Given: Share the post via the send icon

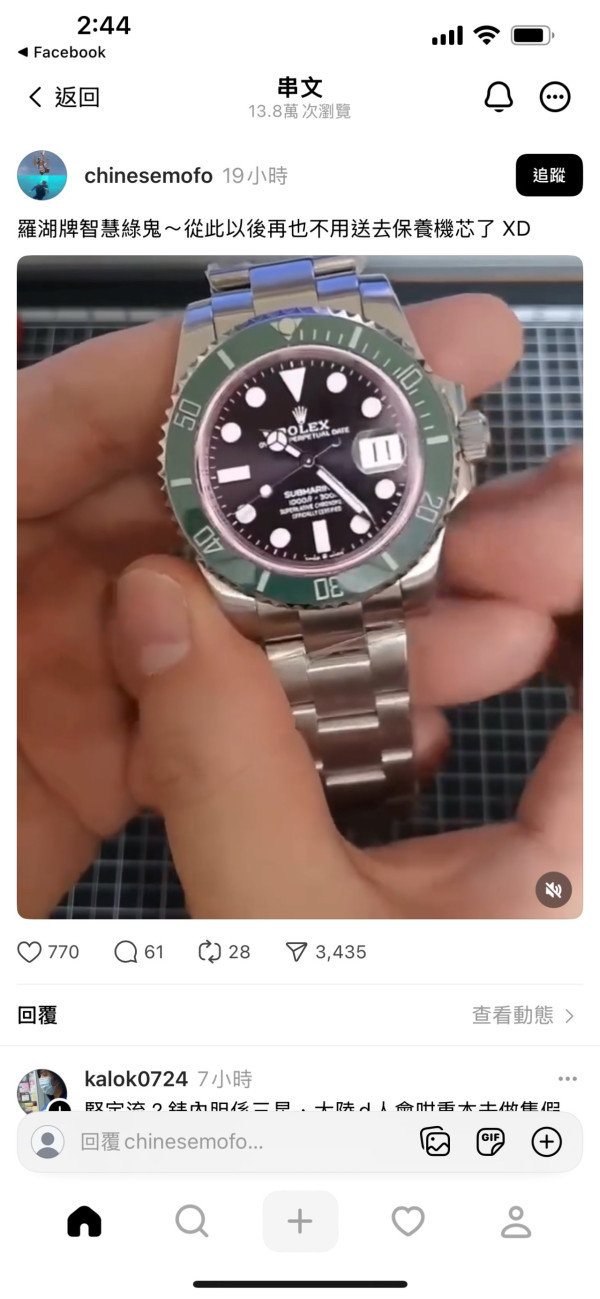Looking at the screenshot, I should 296,952.
